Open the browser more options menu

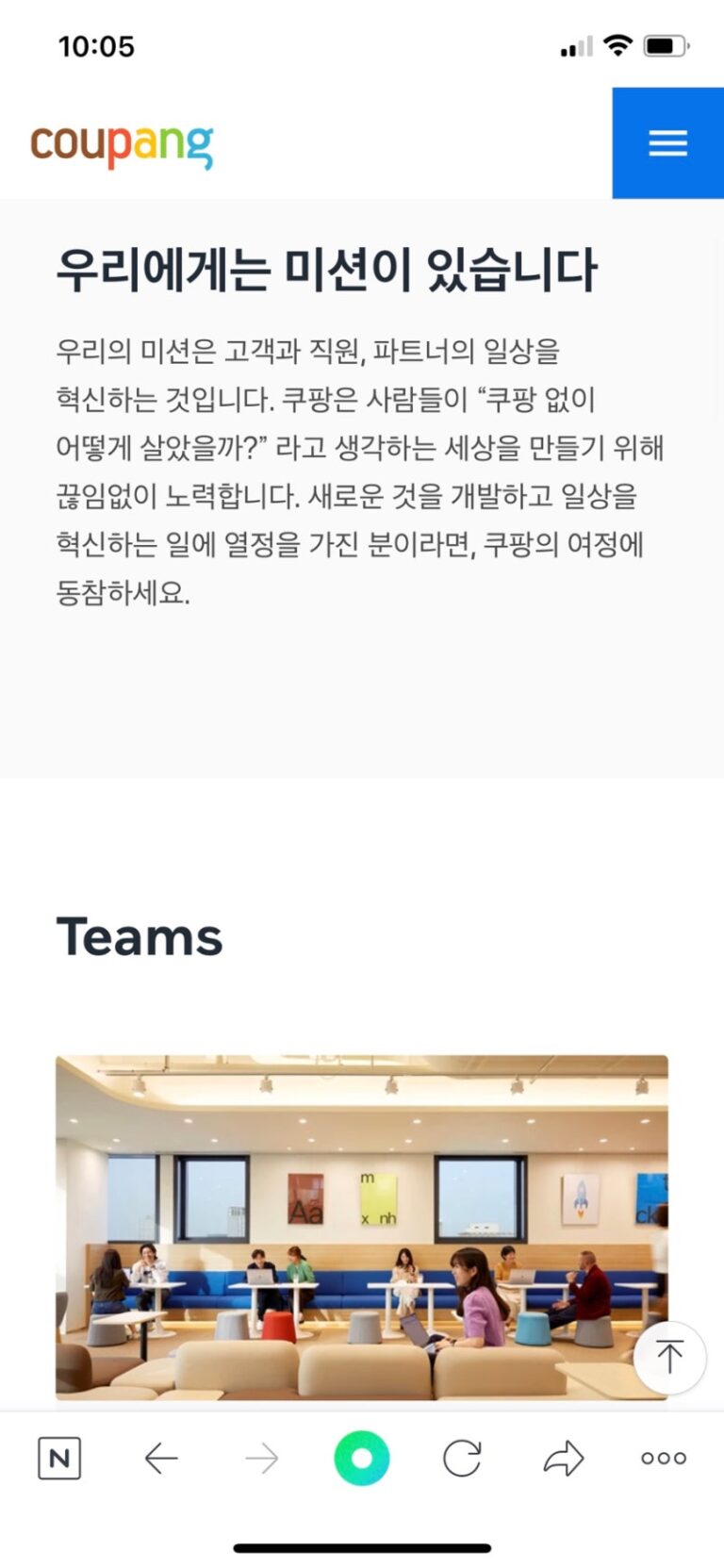664,1459
